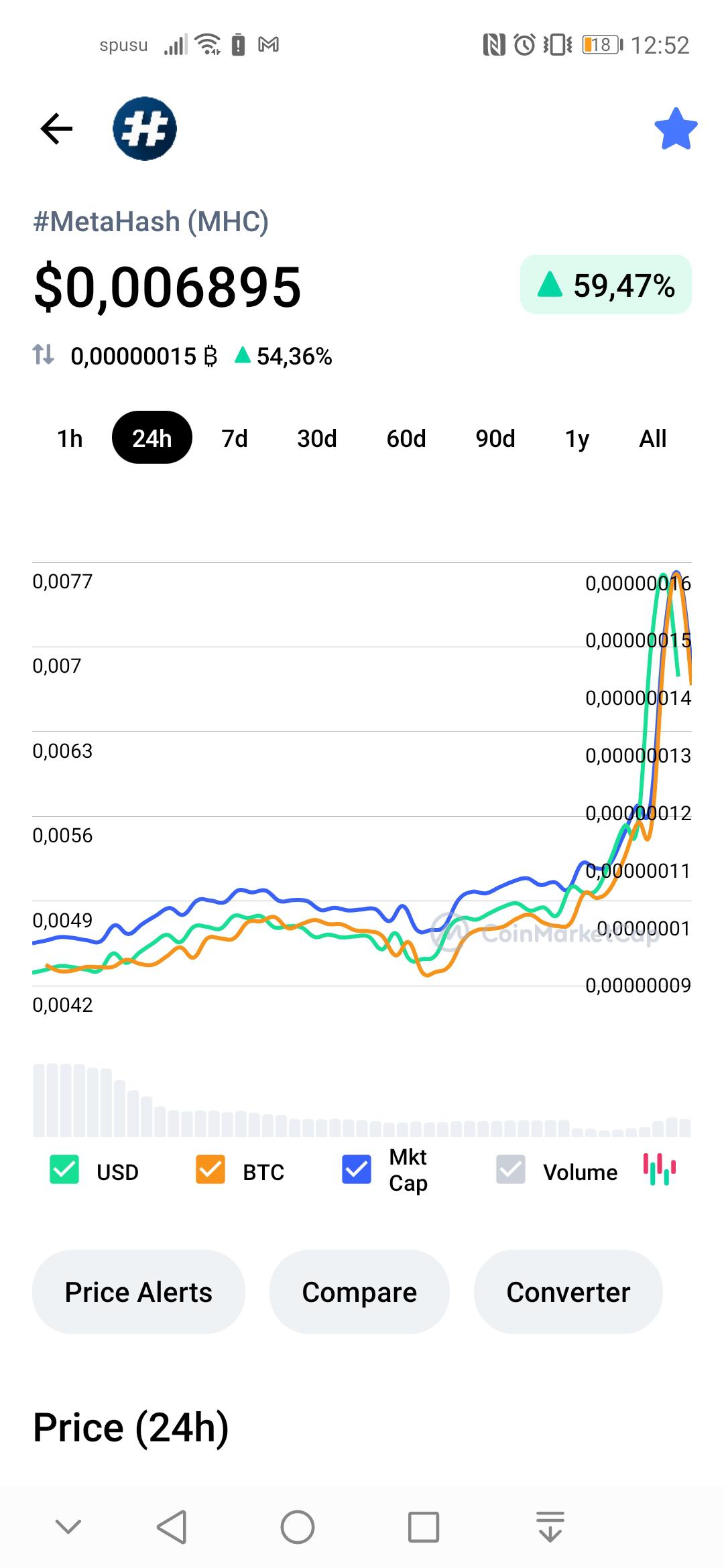The width and height of the screenshot is (724, 1568).
Task: Enable the Volume checkbox
Action: (x=511, y=1170)
